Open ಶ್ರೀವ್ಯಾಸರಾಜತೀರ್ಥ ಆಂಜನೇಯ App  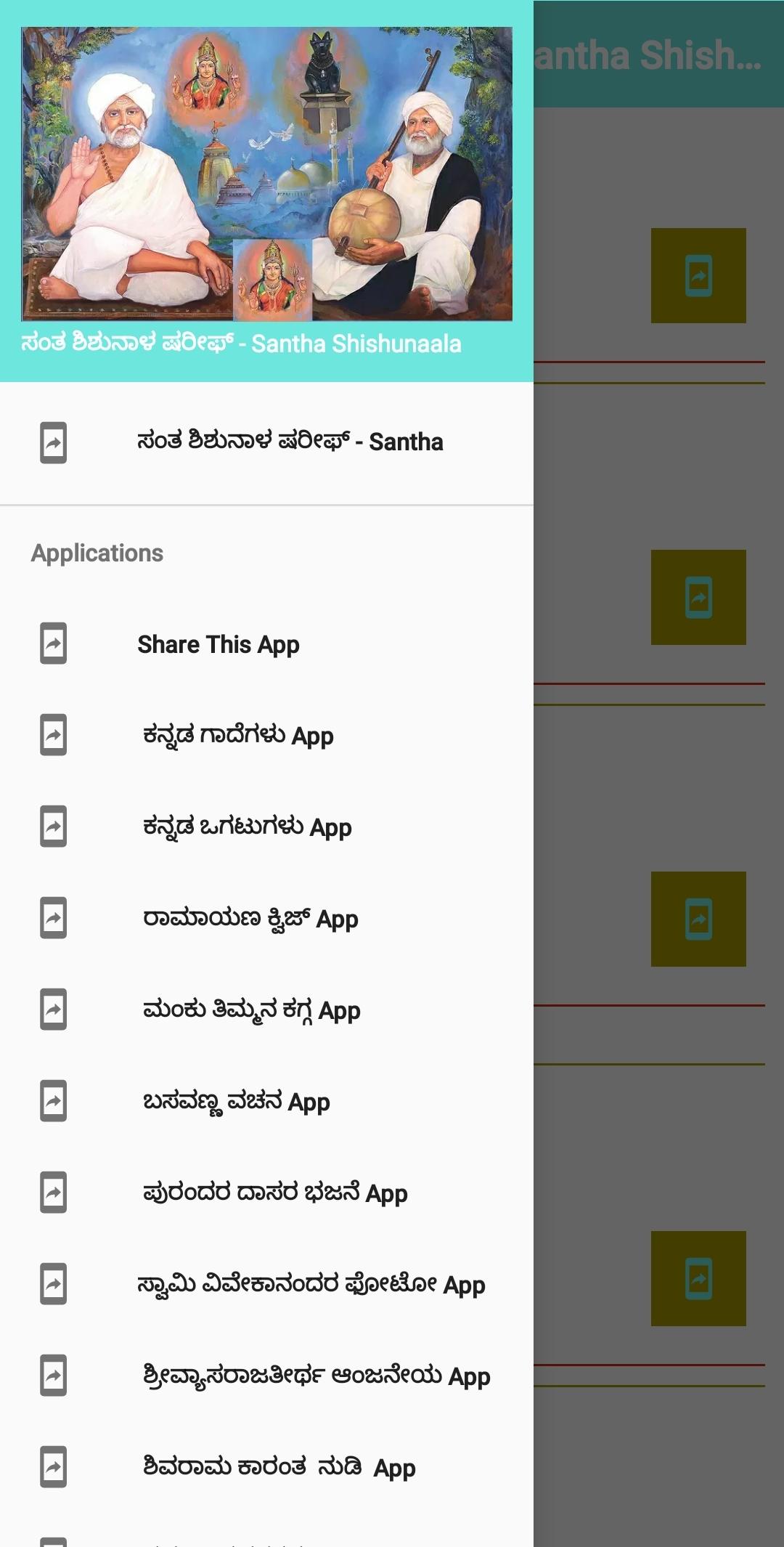(266, 1376)
